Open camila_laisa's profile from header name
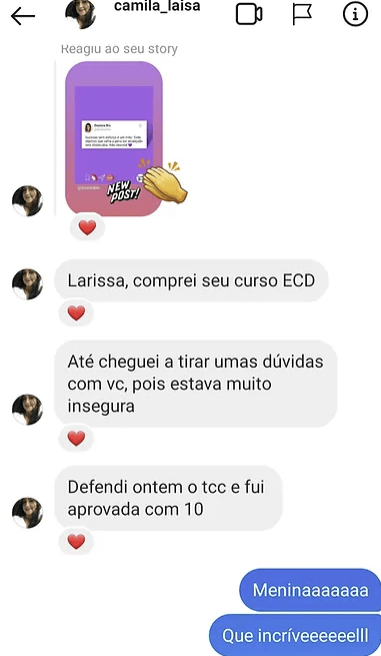This screenshot has height=656, width=381. click(x=157, y=6)
